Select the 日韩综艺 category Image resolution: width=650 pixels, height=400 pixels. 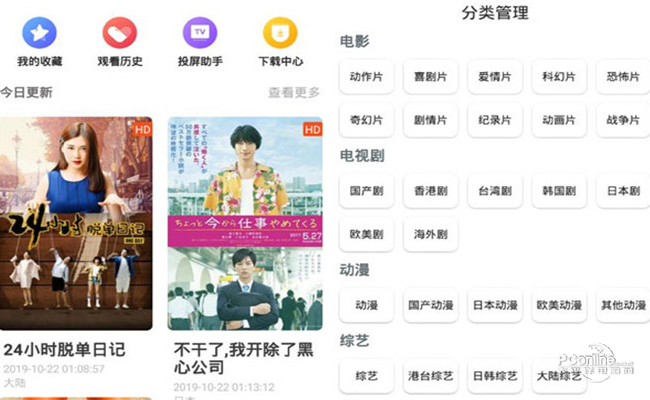[x=494, y=376]
